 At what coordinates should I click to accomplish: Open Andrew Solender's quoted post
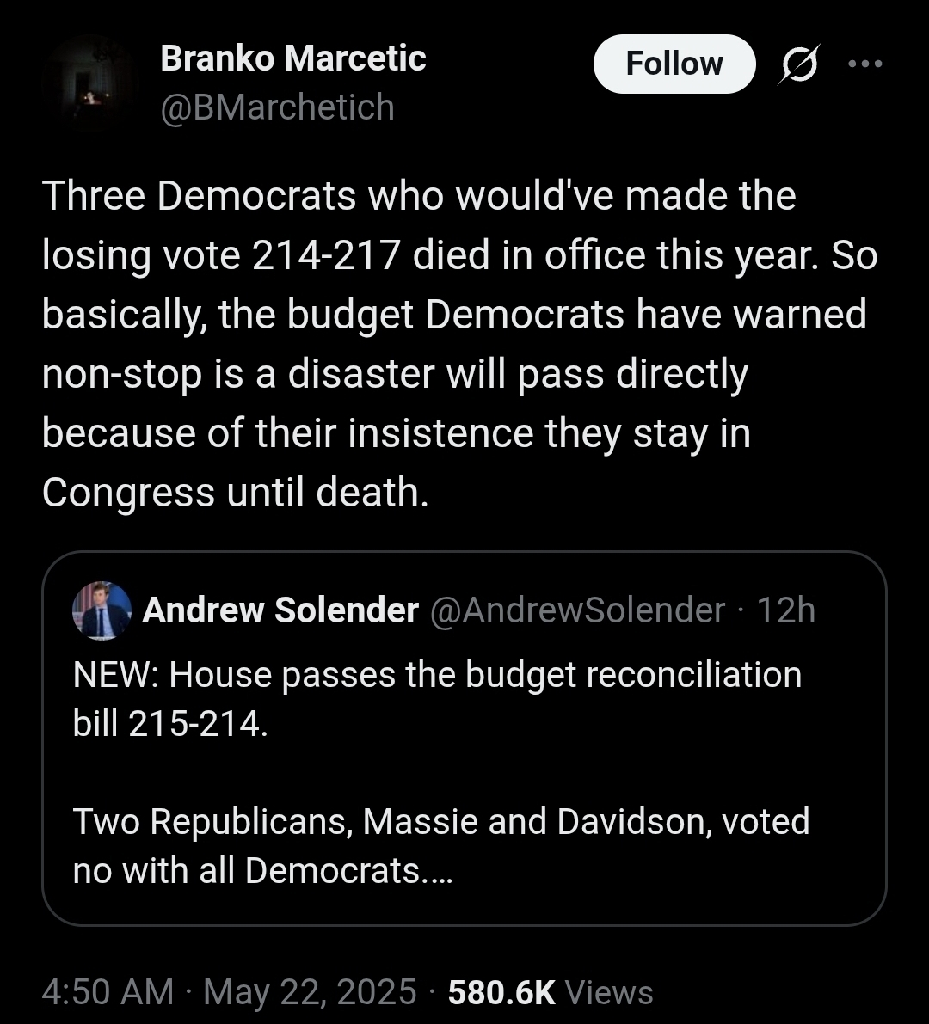click(463, 760)
